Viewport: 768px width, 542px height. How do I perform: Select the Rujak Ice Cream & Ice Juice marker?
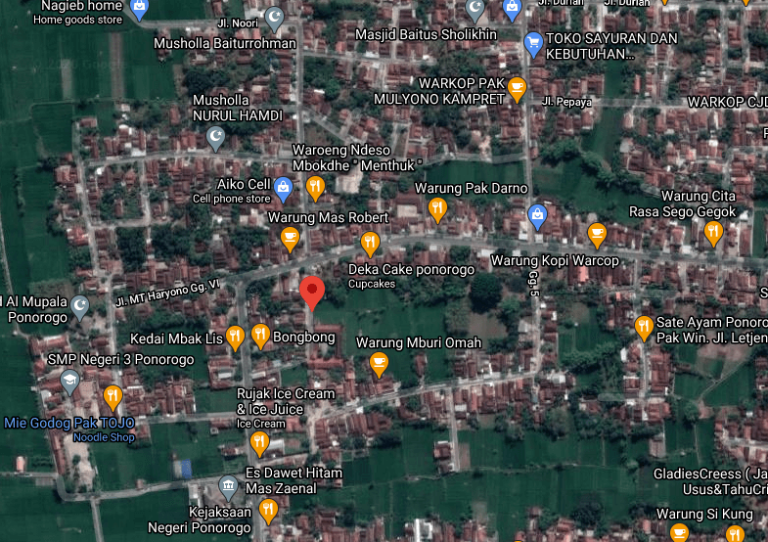coord(259,442)
